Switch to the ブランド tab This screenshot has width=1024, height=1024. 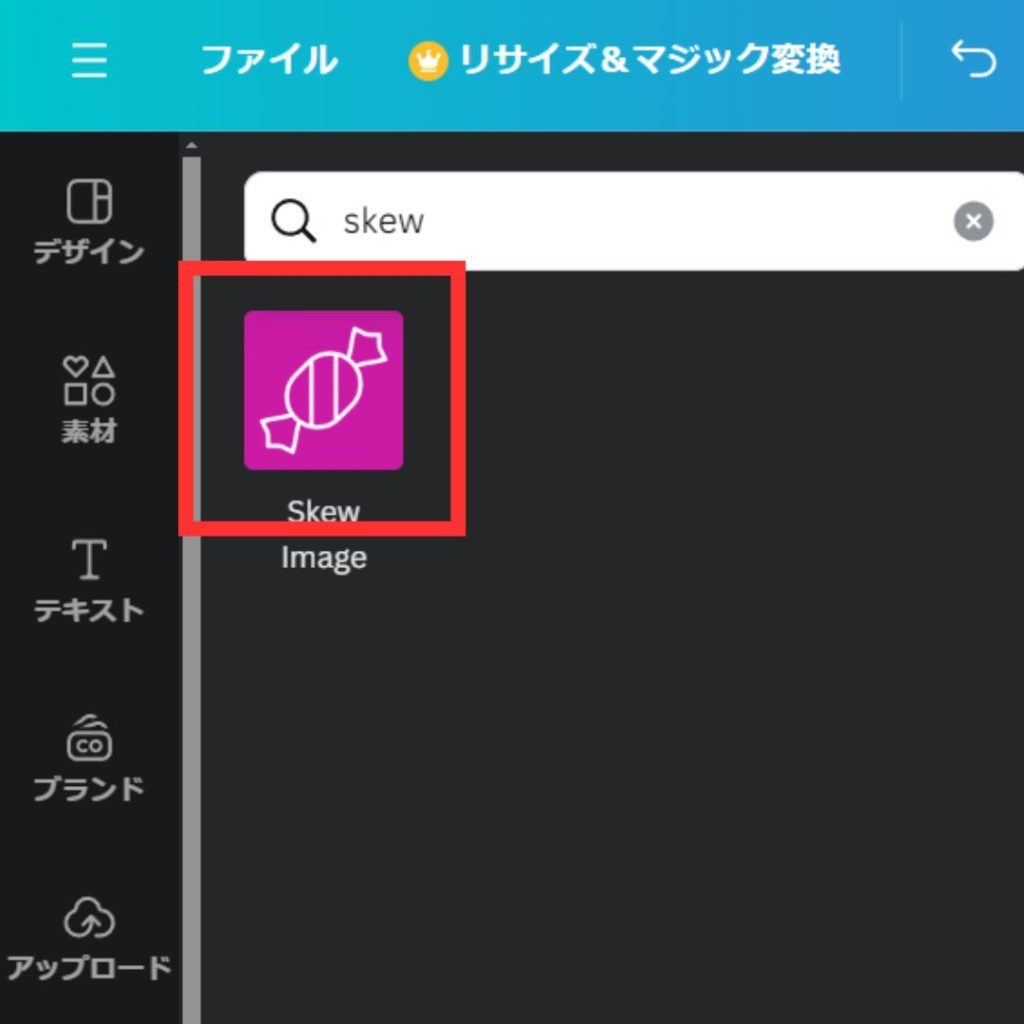pos(89,758)
